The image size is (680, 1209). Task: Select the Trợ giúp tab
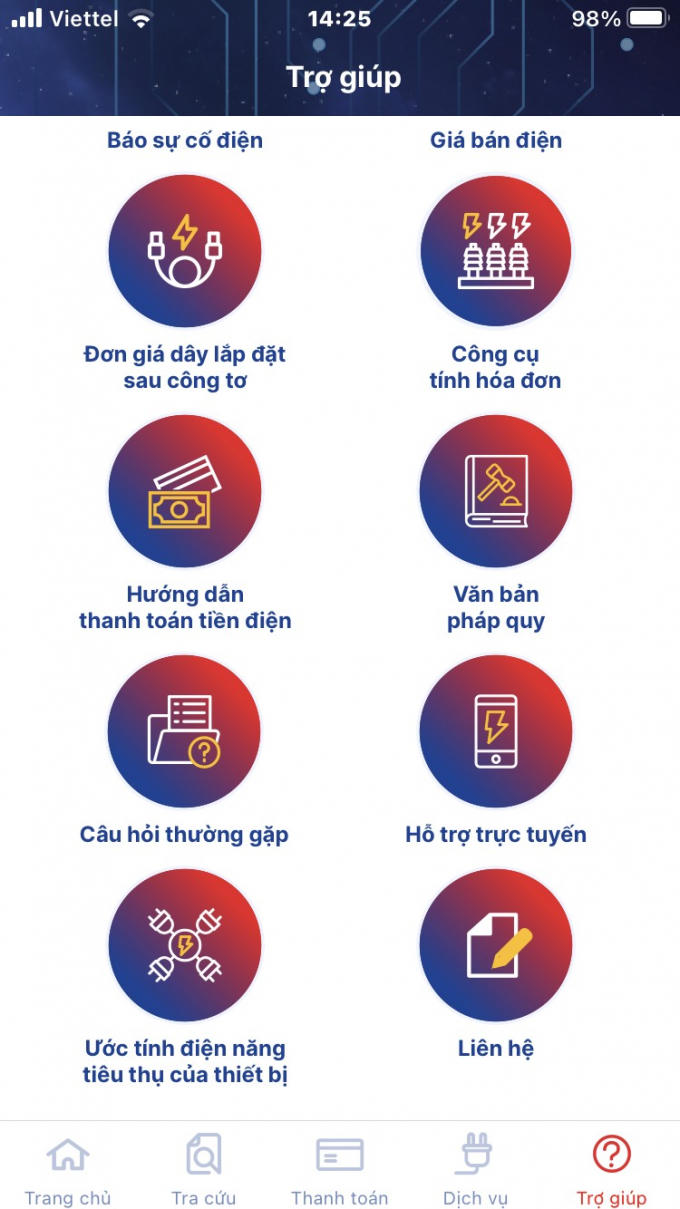(611, 1170)
